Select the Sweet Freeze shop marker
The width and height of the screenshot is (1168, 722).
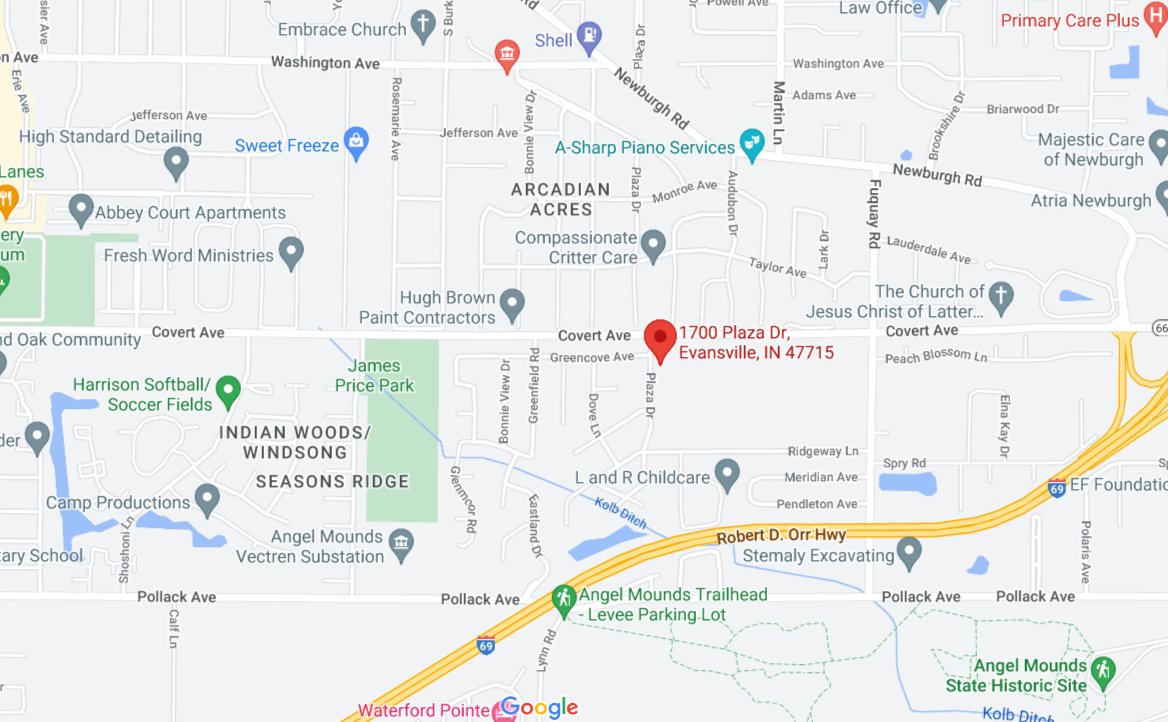(x=355, y=142)
